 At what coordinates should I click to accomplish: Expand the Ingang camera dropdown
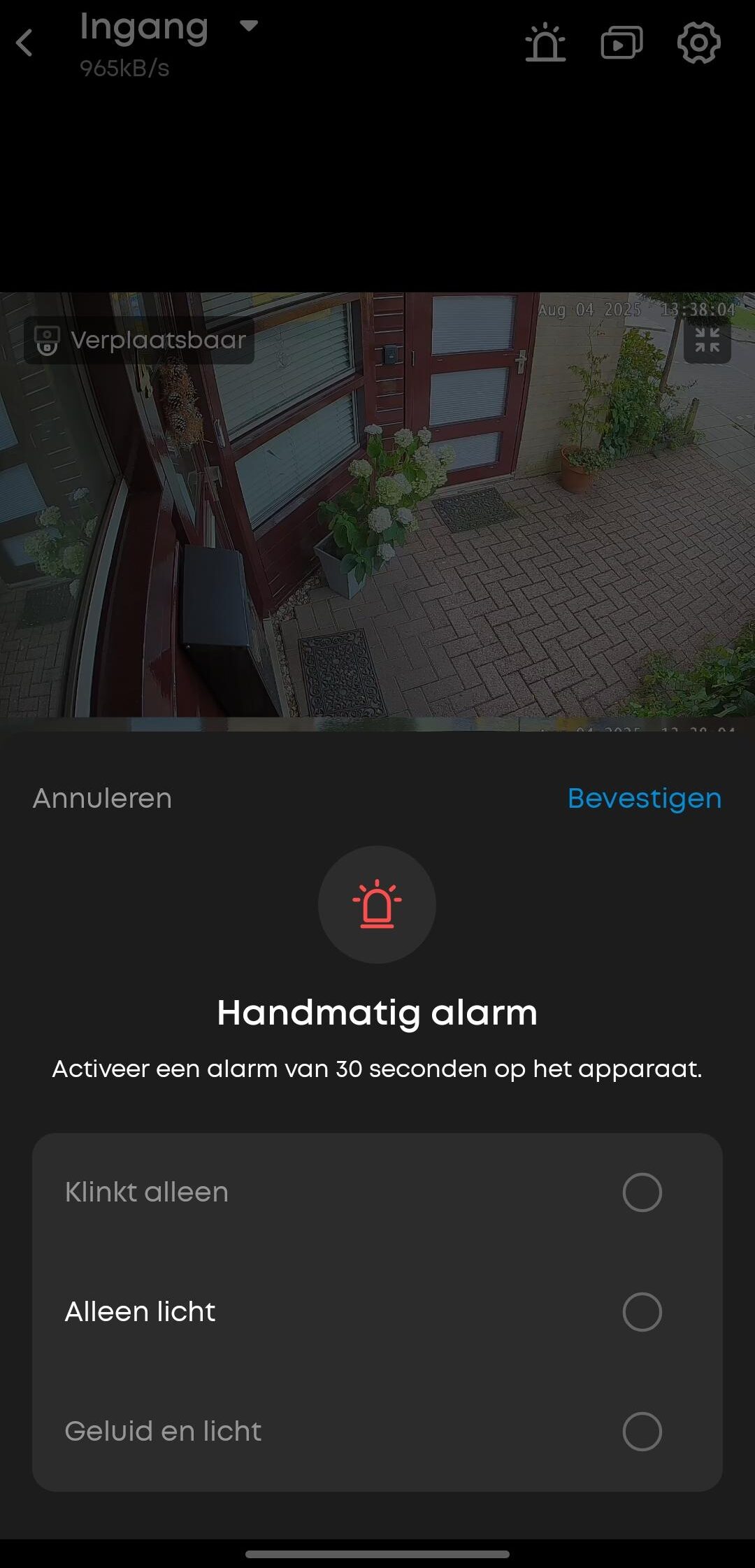tap(248, 27)
